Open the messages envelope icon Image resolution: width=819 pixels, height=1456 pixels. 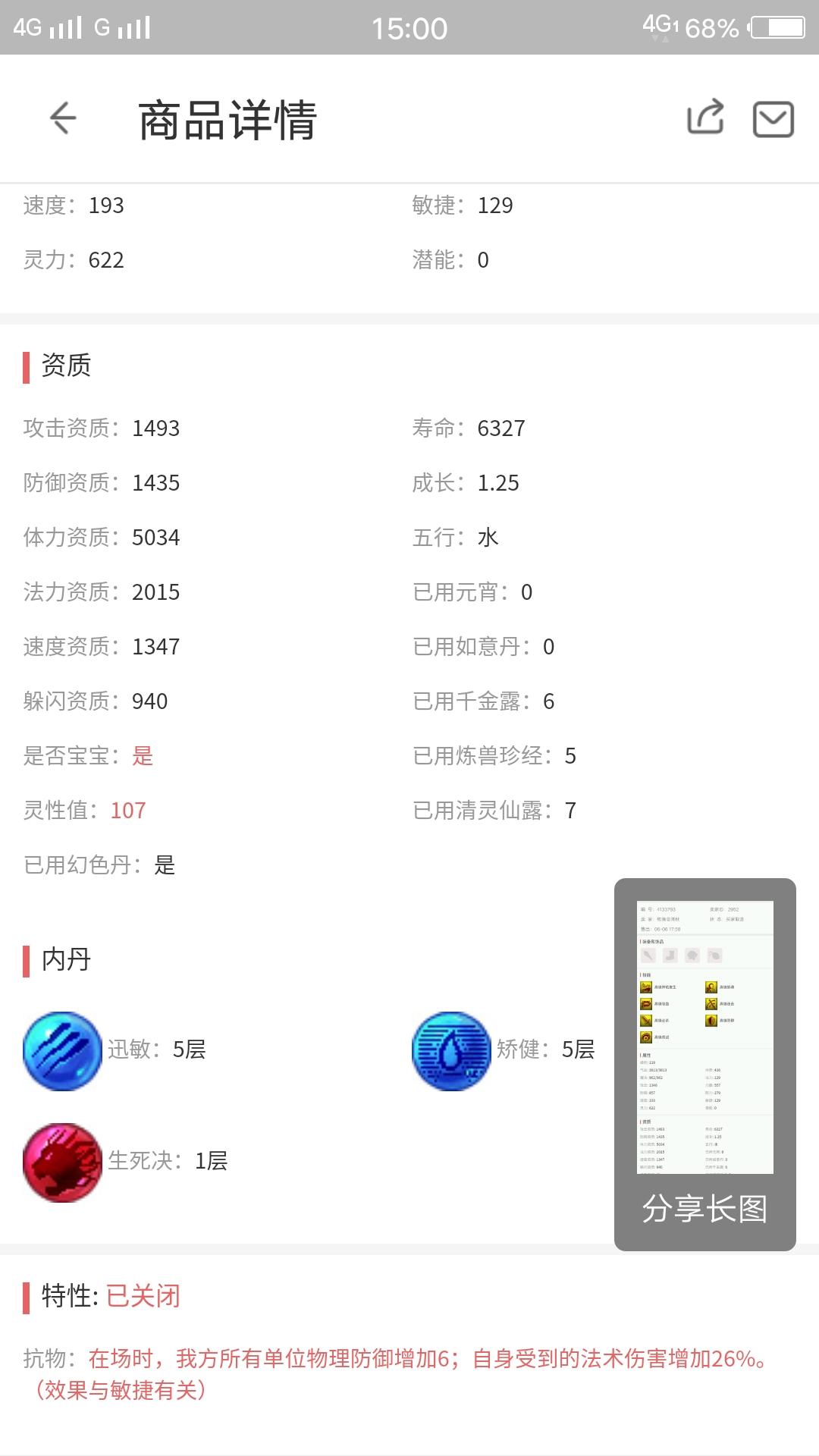pos(773,119)
